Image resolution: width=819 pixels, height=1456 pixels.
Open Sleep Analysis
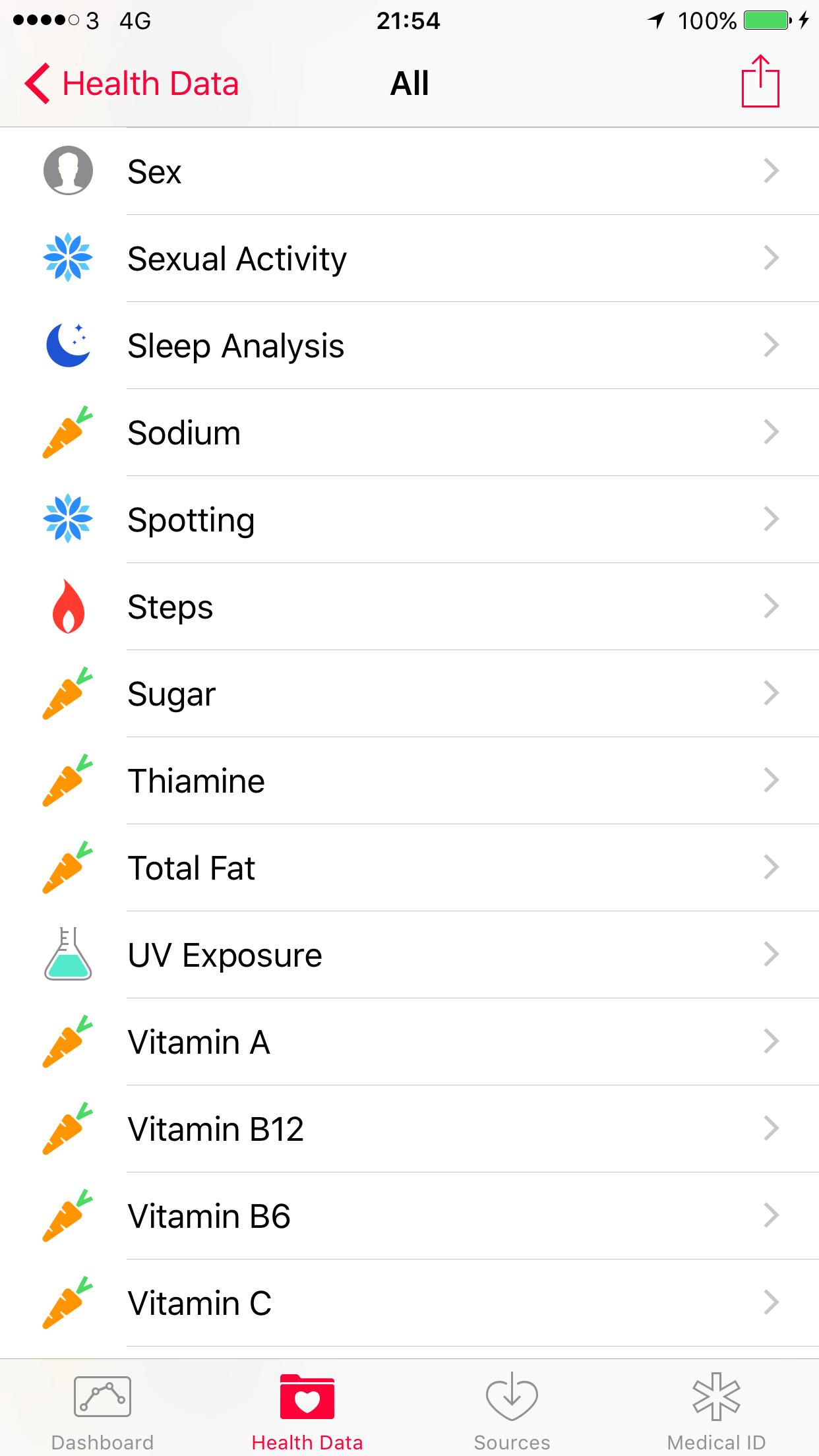coord(409,346)
